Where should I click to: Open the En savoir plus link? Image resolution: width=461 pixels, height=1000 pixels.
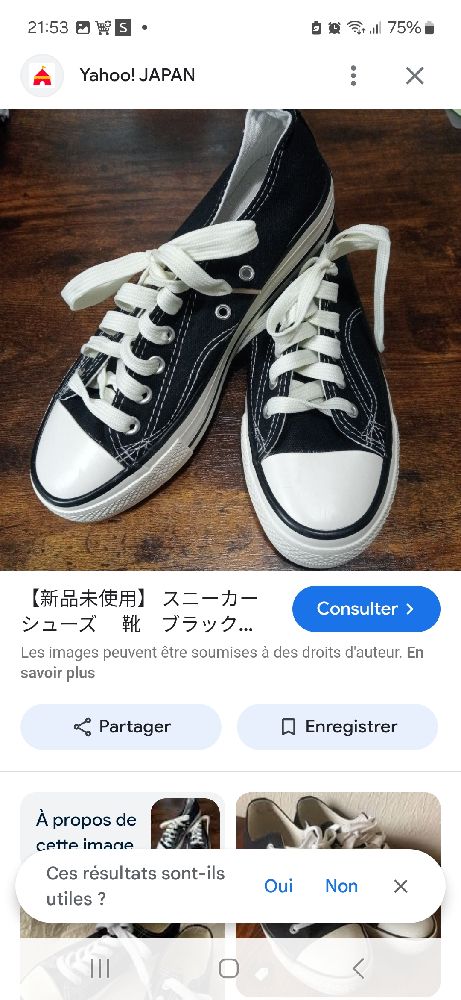[x=222, y=663]
